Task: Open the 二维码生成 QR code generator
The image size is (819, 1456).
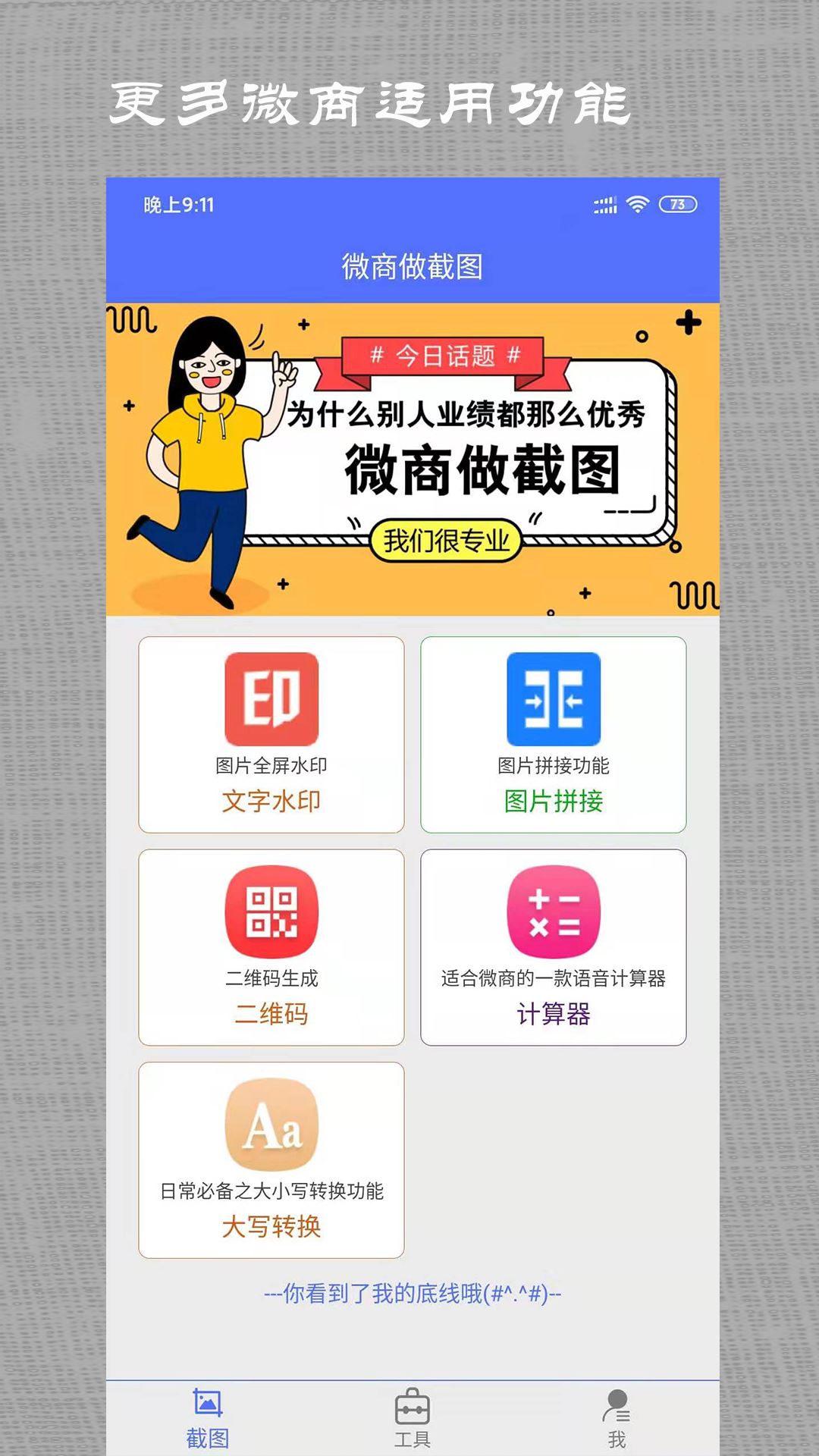Action: pyautogui.click(x=271, y=914)
